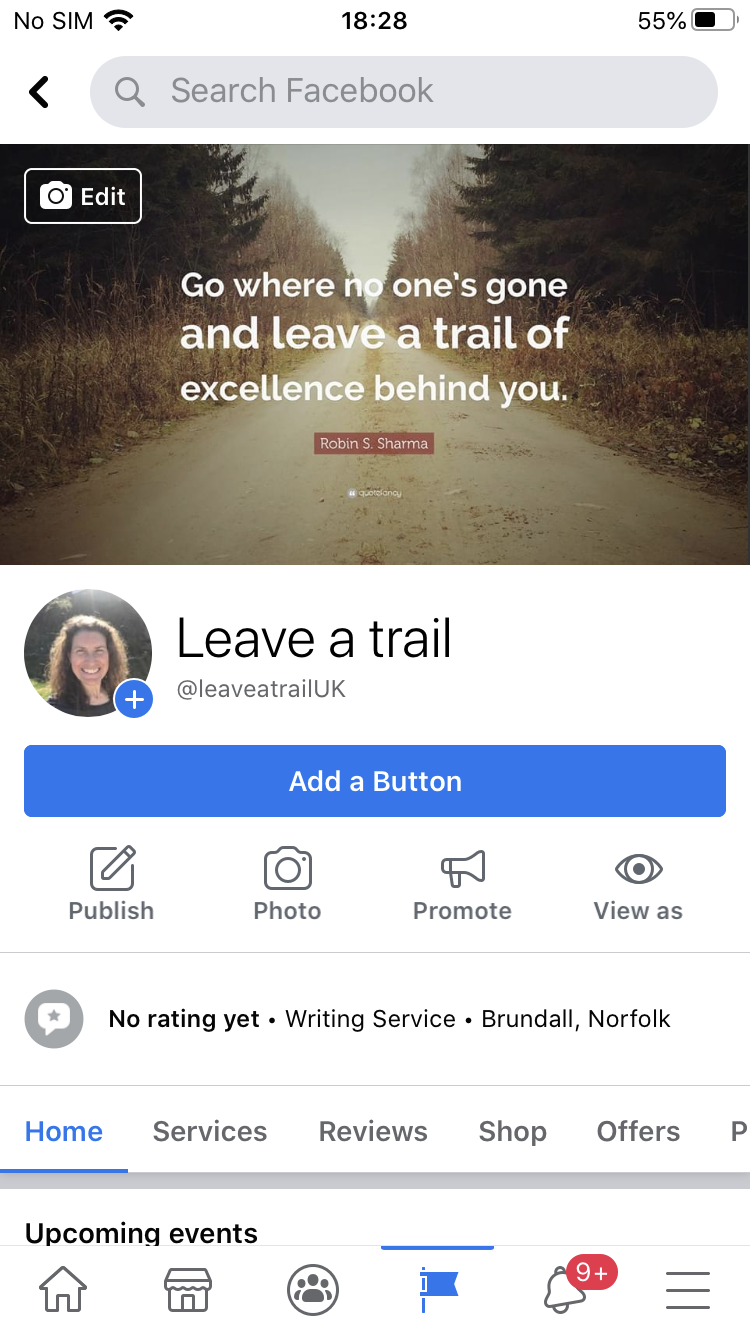Add a profile picture with plus badge
The height and width of the screenshot is (1334, 750).
coord(133,699)
